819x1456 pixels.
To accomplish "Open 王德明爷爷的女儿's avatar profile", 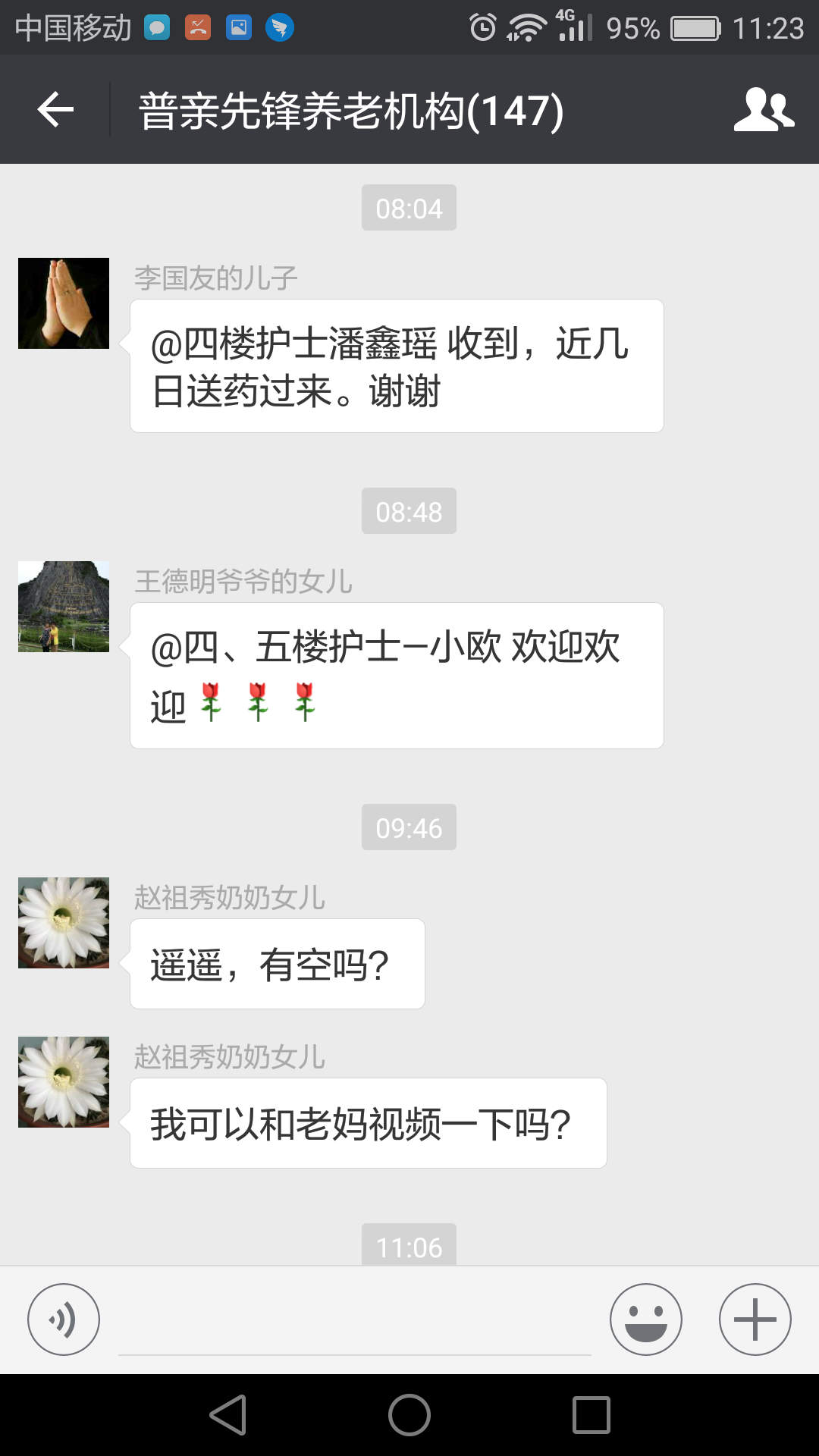I will pos(64,607).
